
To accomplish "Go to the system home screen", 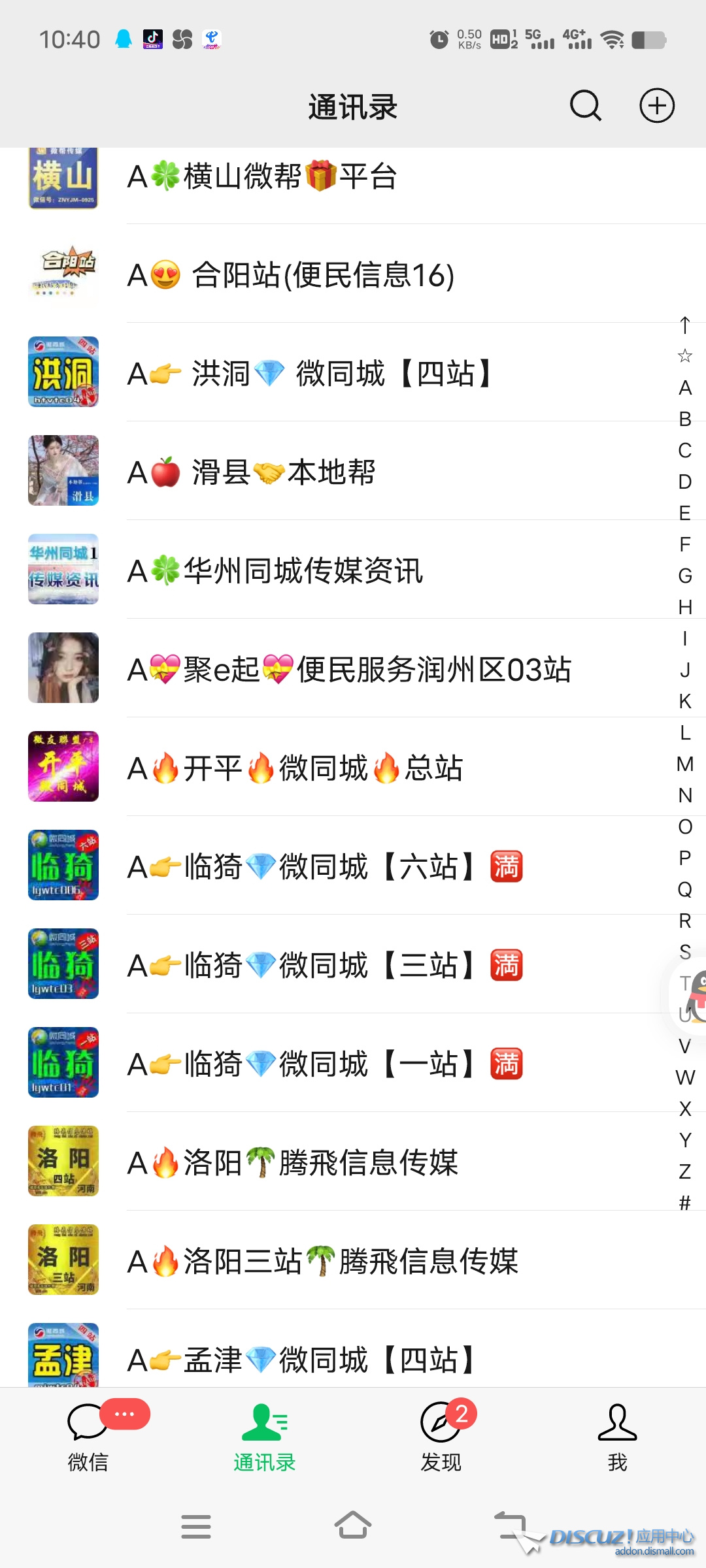I will [353, 1526].
